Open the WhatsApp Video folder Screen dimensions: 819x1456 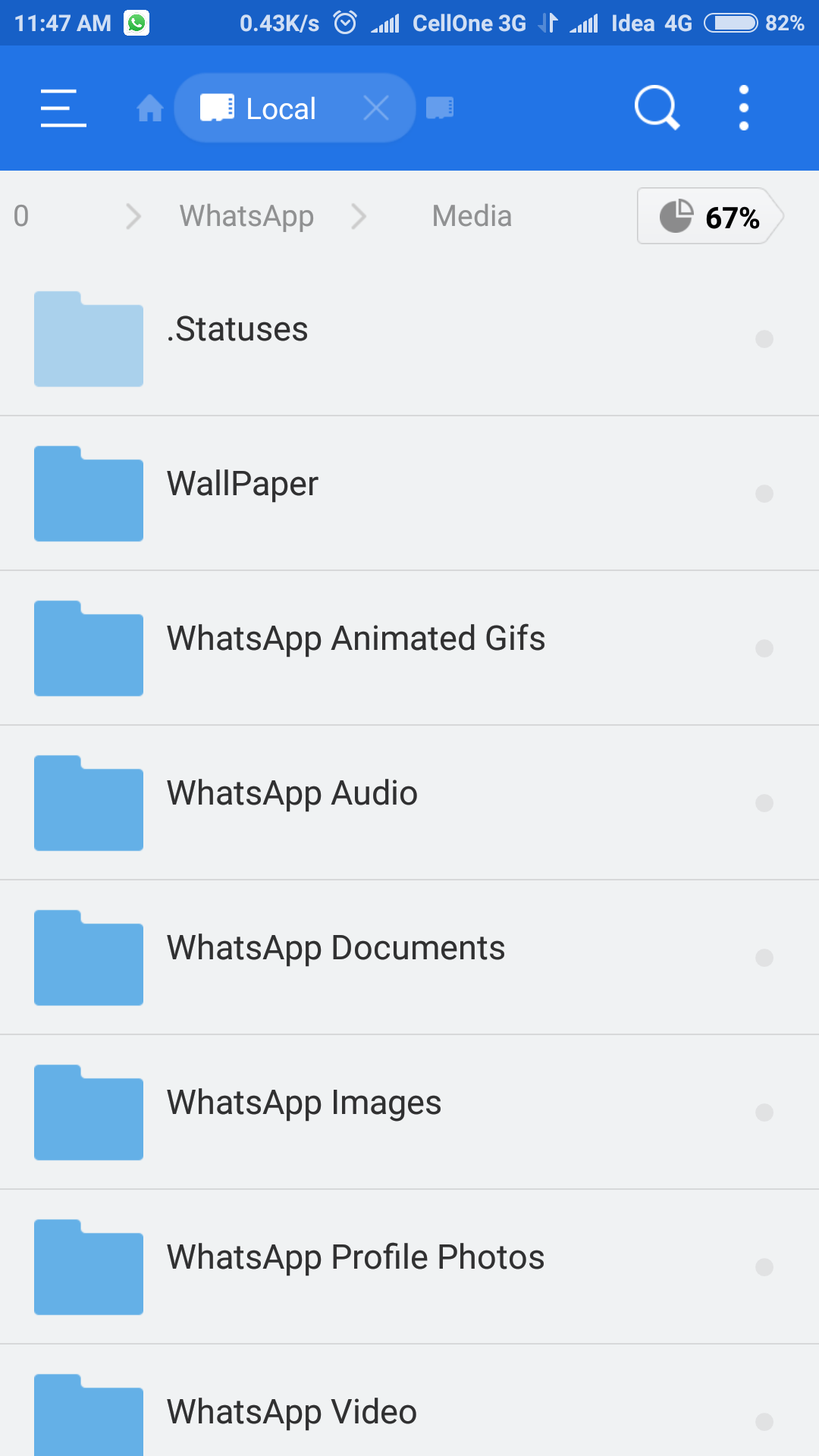coord(292,1412)
